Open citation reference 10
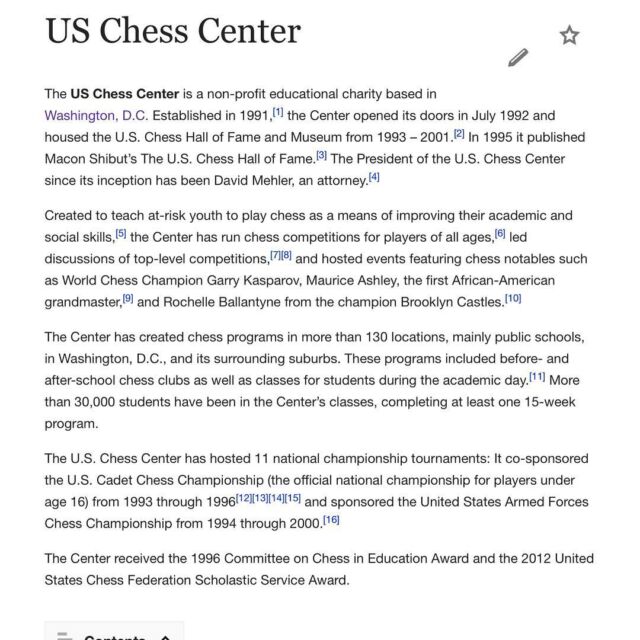Image resolution: width=640 pixels, height=640 pixels. click(512, 298)
